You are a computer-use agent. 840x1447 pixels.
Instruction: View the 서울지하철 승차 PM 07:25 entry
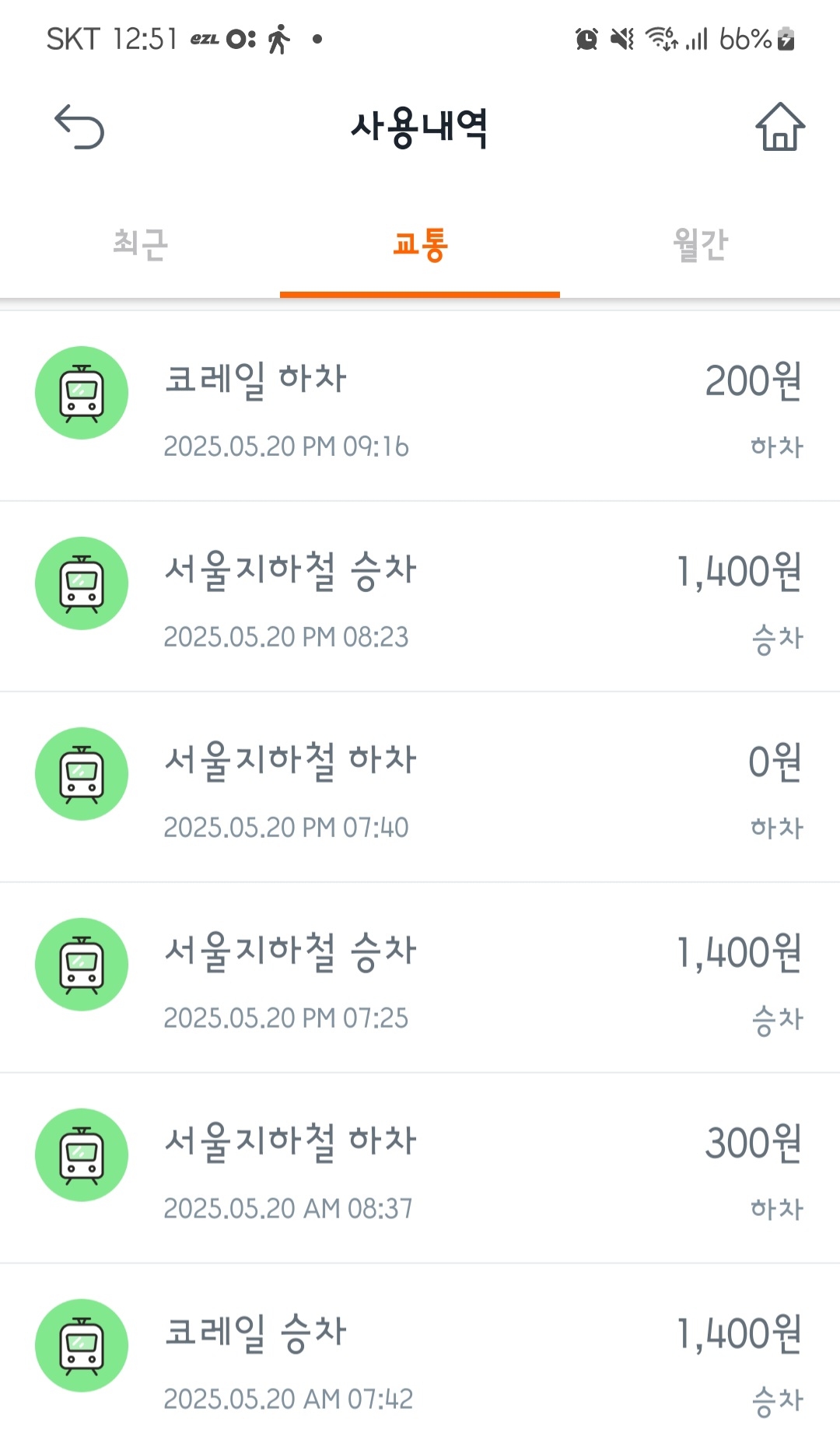click(x=420, y=978)
